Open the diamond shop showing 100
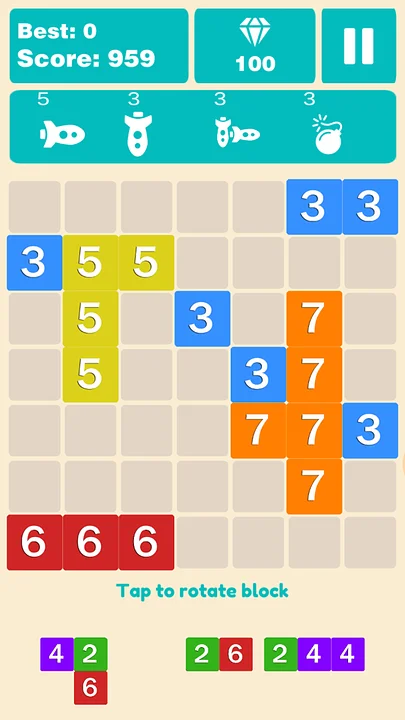The height and width of the screenshot is (720, 405). (255, 46)
